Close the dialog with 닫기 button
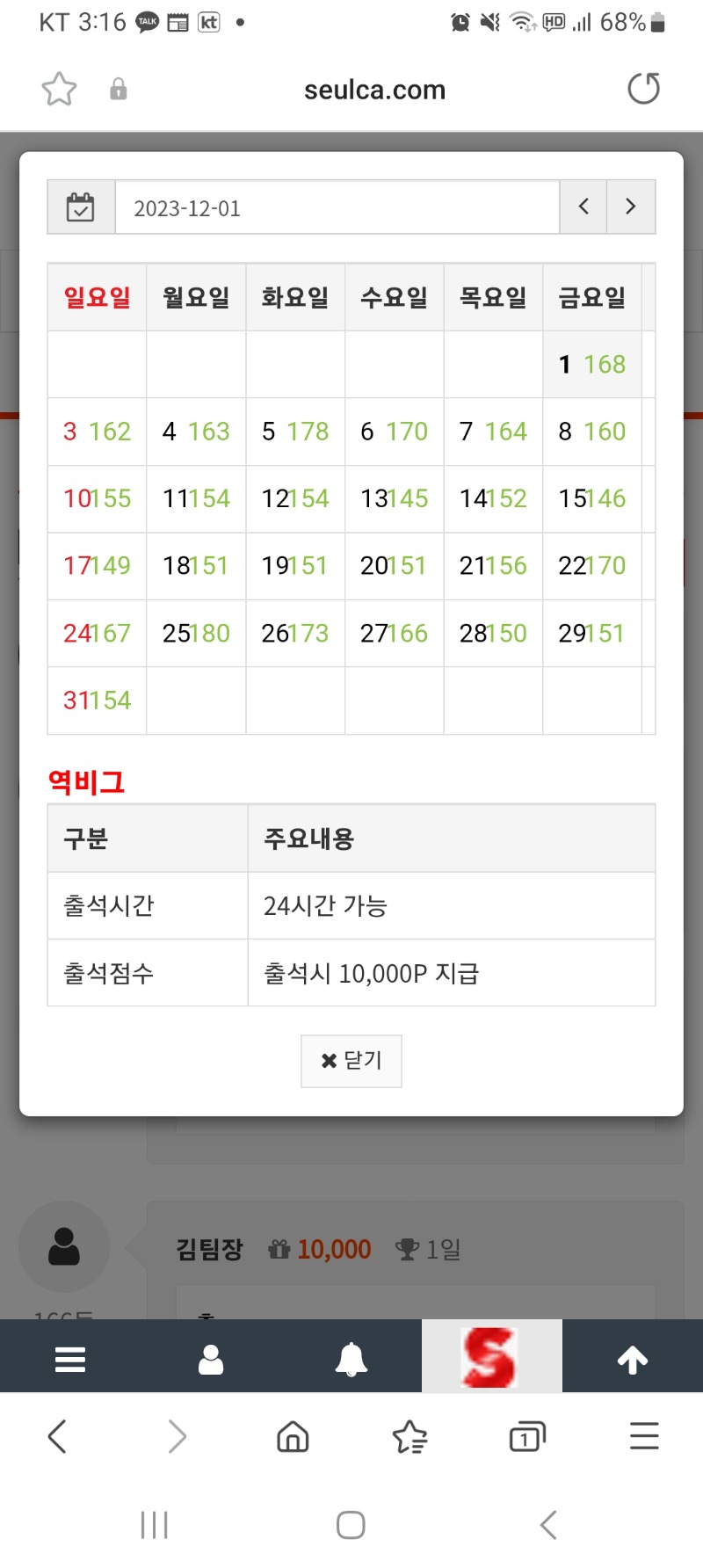This screenshot has width=703, height=1568. click(351, 1061)
